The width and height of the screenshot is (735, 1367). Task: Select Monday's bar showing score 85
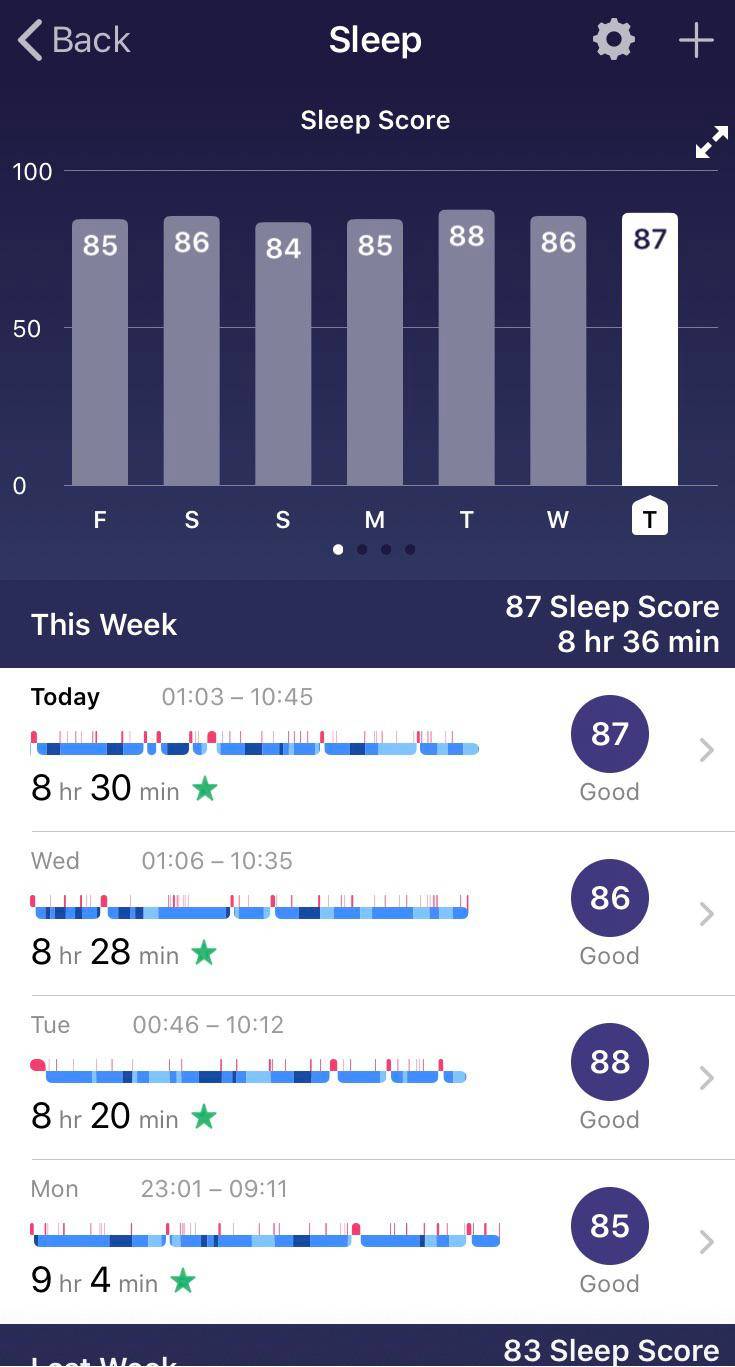(x=374, y=350)
